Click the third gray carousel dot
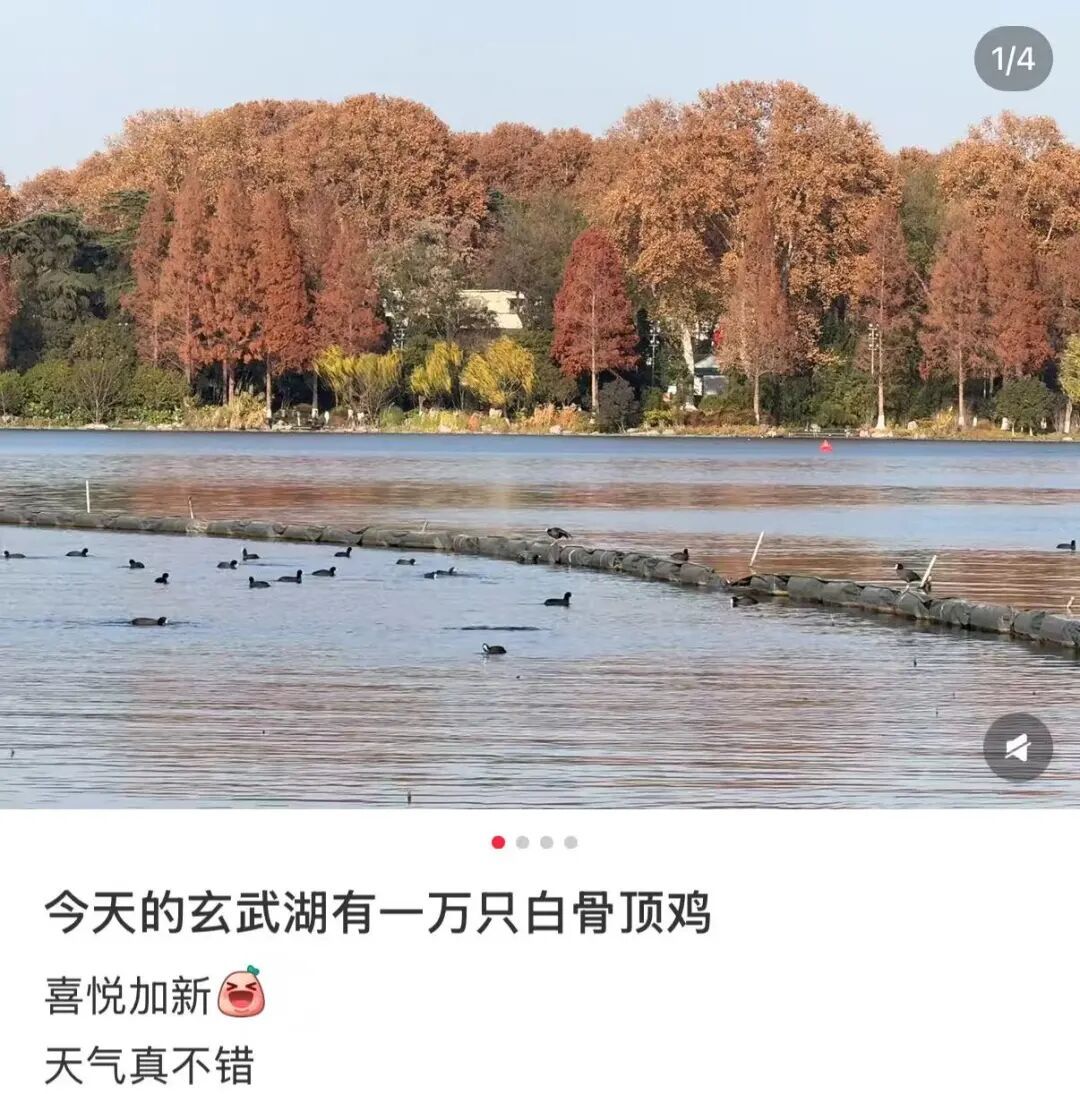This screenshot has width=1080, height=1094. pos(546,842)
